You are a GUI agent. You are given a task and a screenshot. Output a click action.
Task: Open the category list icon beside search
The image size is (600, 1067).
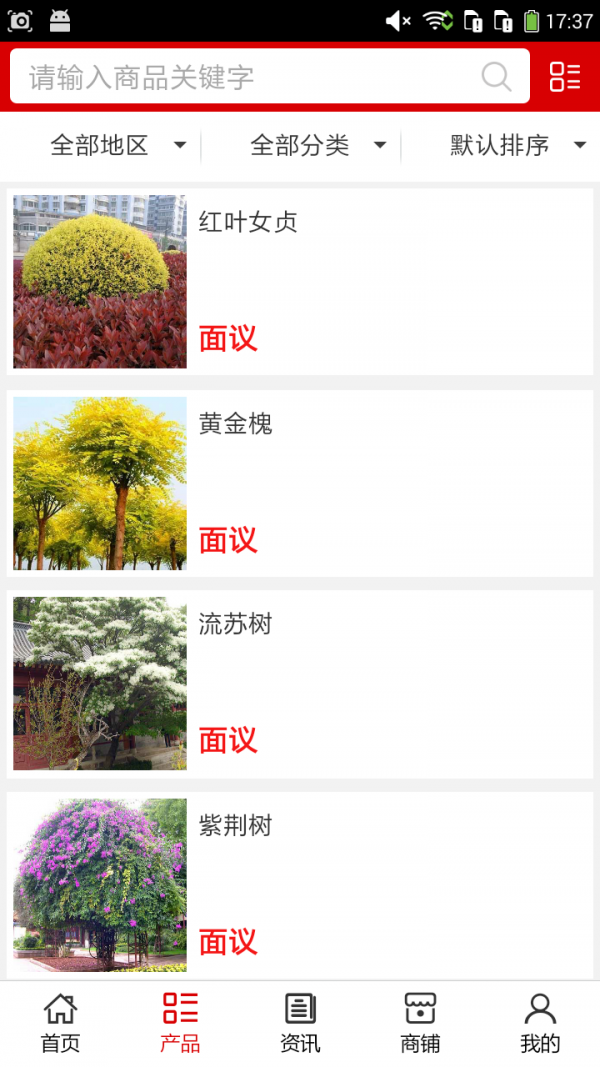[x=565, y=77]
